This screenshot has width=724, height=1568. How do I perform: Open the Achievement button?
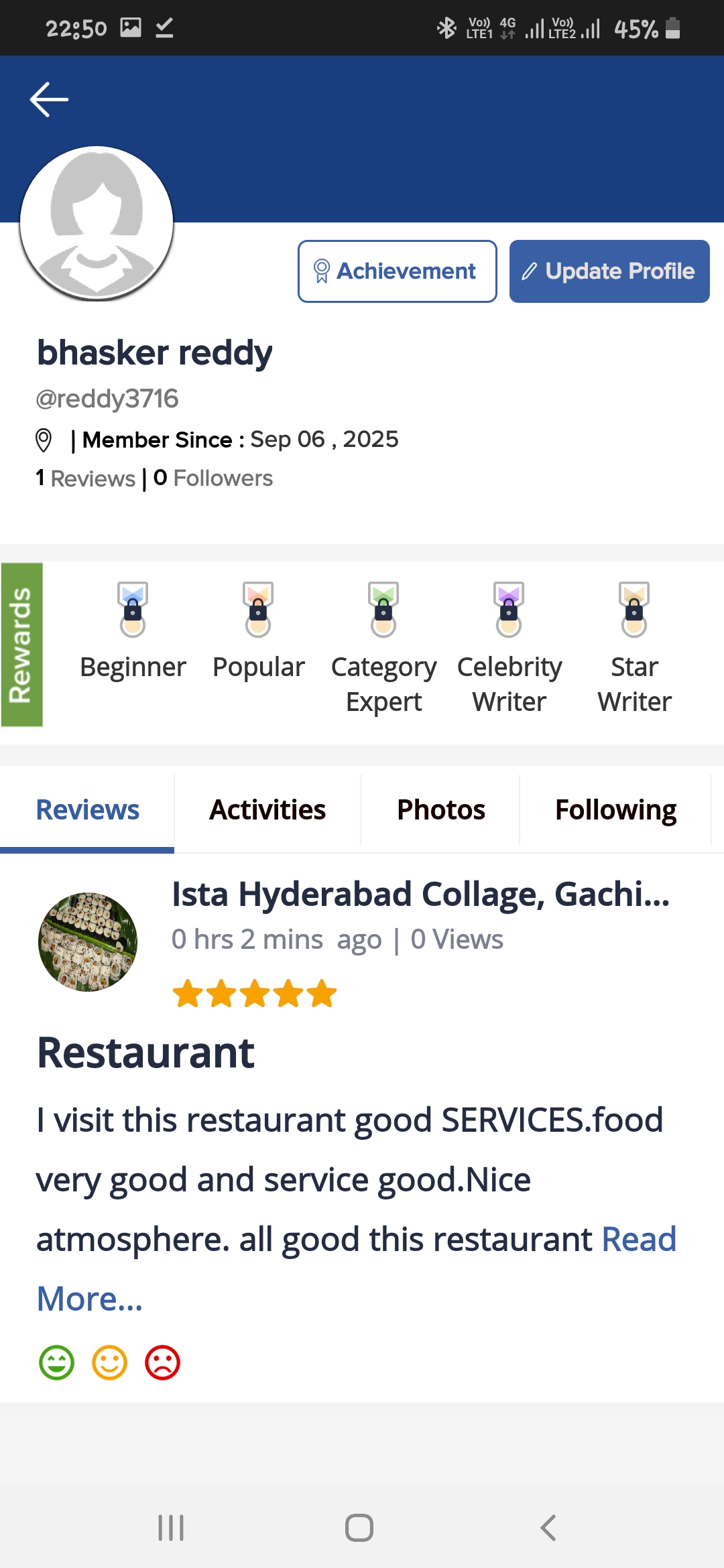click(397, 271)
